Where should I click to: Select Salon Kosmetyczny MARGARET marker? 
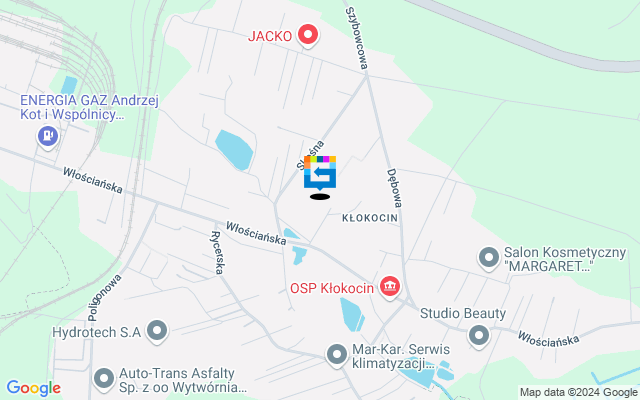click(x=489, y=257)
